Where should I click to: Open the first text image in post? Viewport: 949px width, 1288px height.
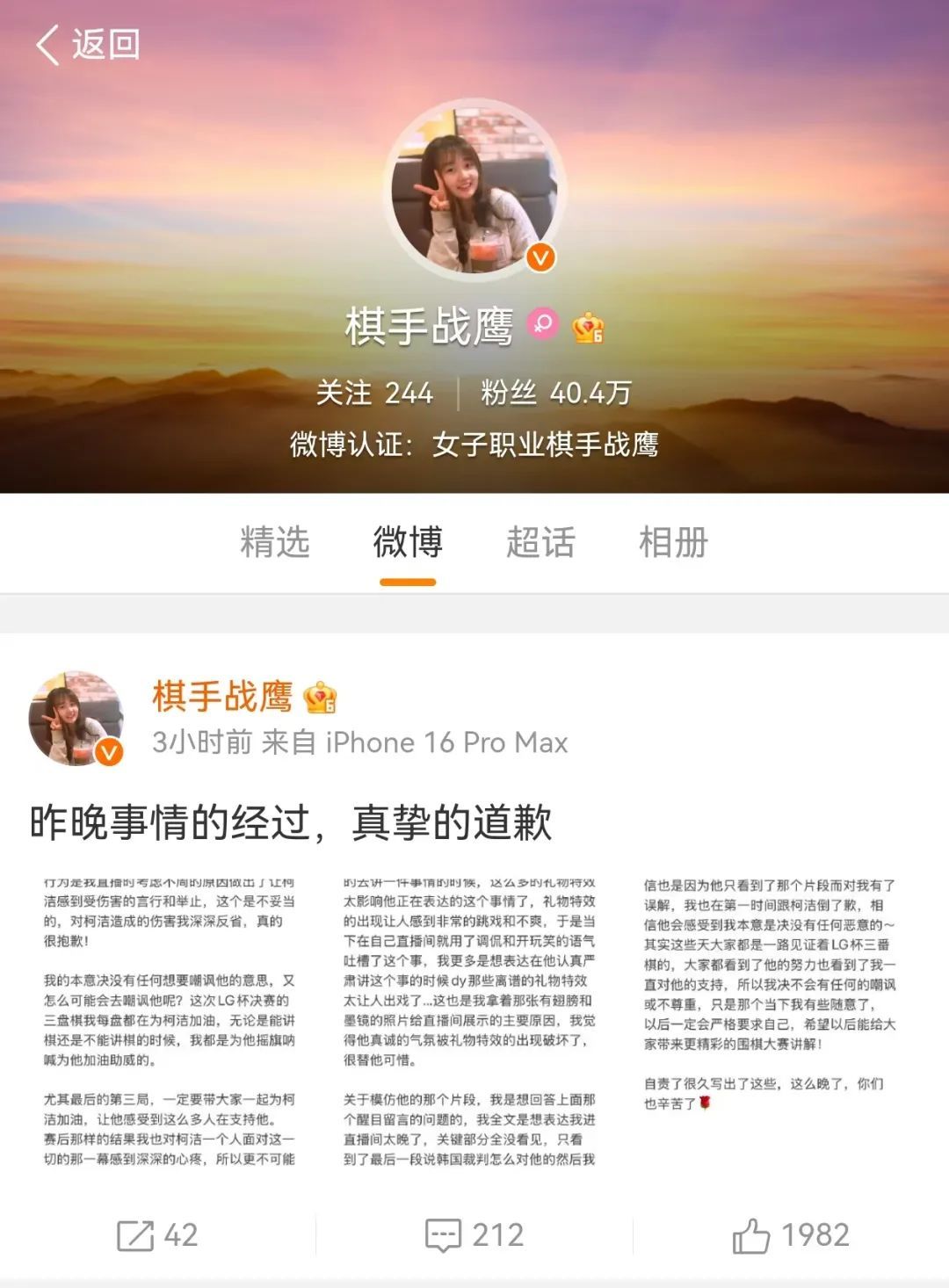pyautogui.click(x=170, y=1022)
